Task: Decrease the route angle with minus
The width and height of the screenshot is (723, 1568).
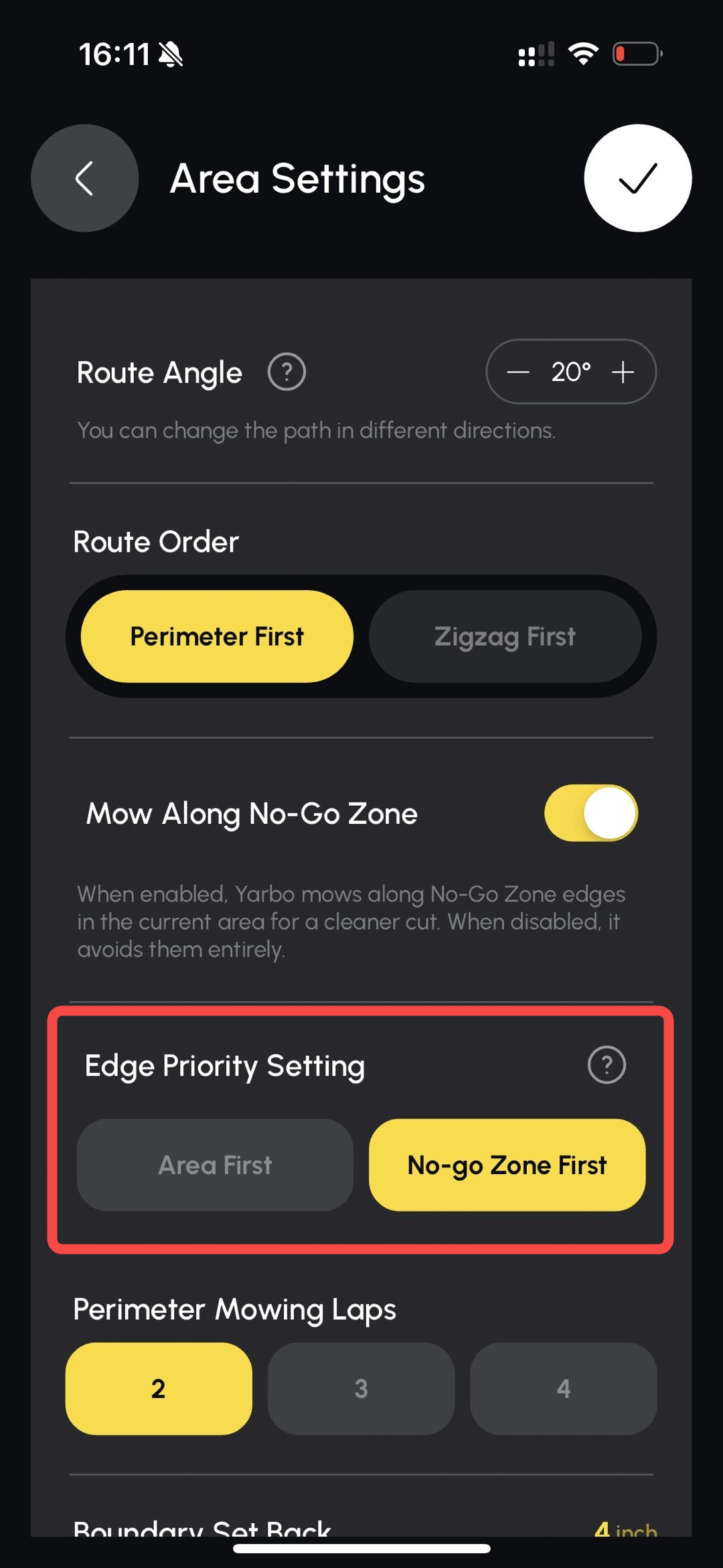Action: coord(518,372)
